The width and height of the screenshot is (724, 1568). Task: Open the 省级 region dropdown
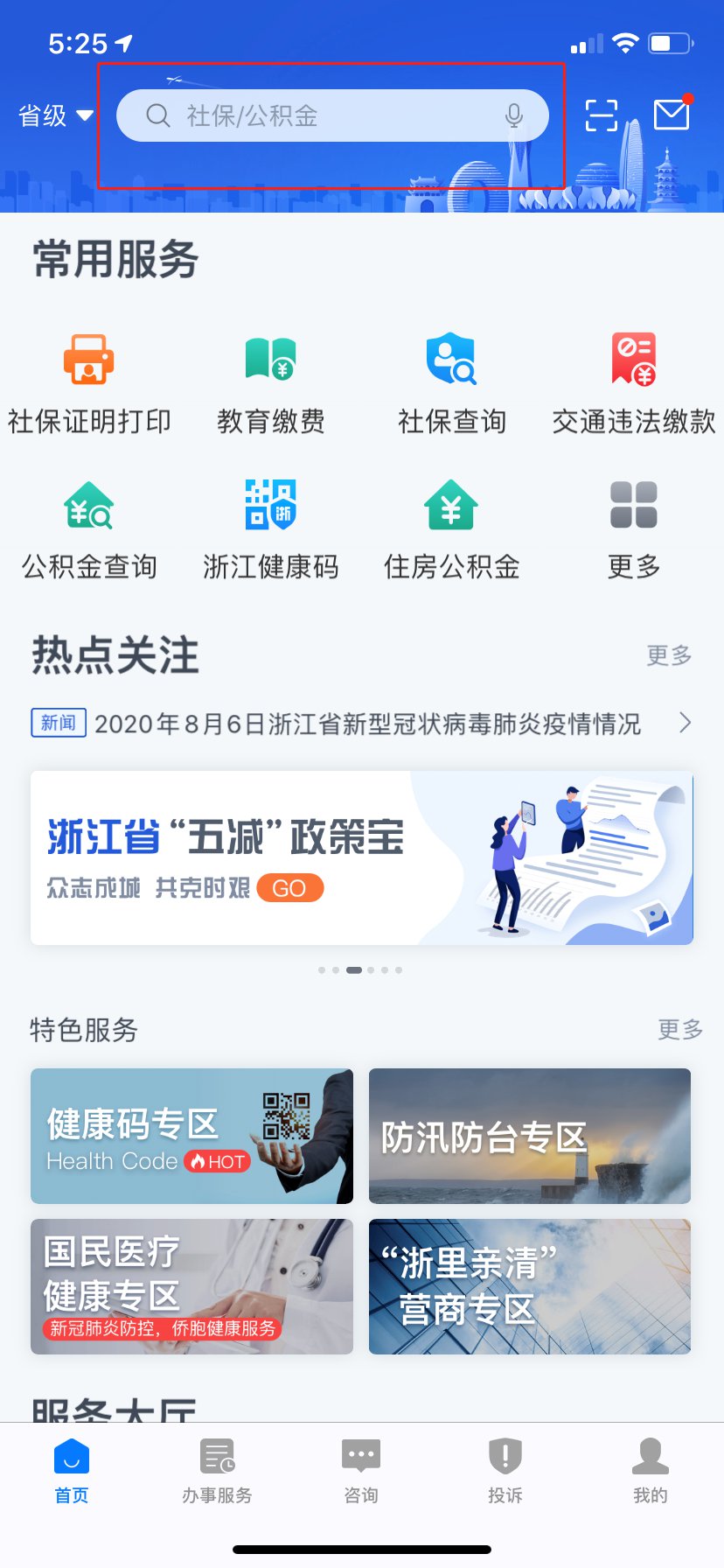click(55, 115)
